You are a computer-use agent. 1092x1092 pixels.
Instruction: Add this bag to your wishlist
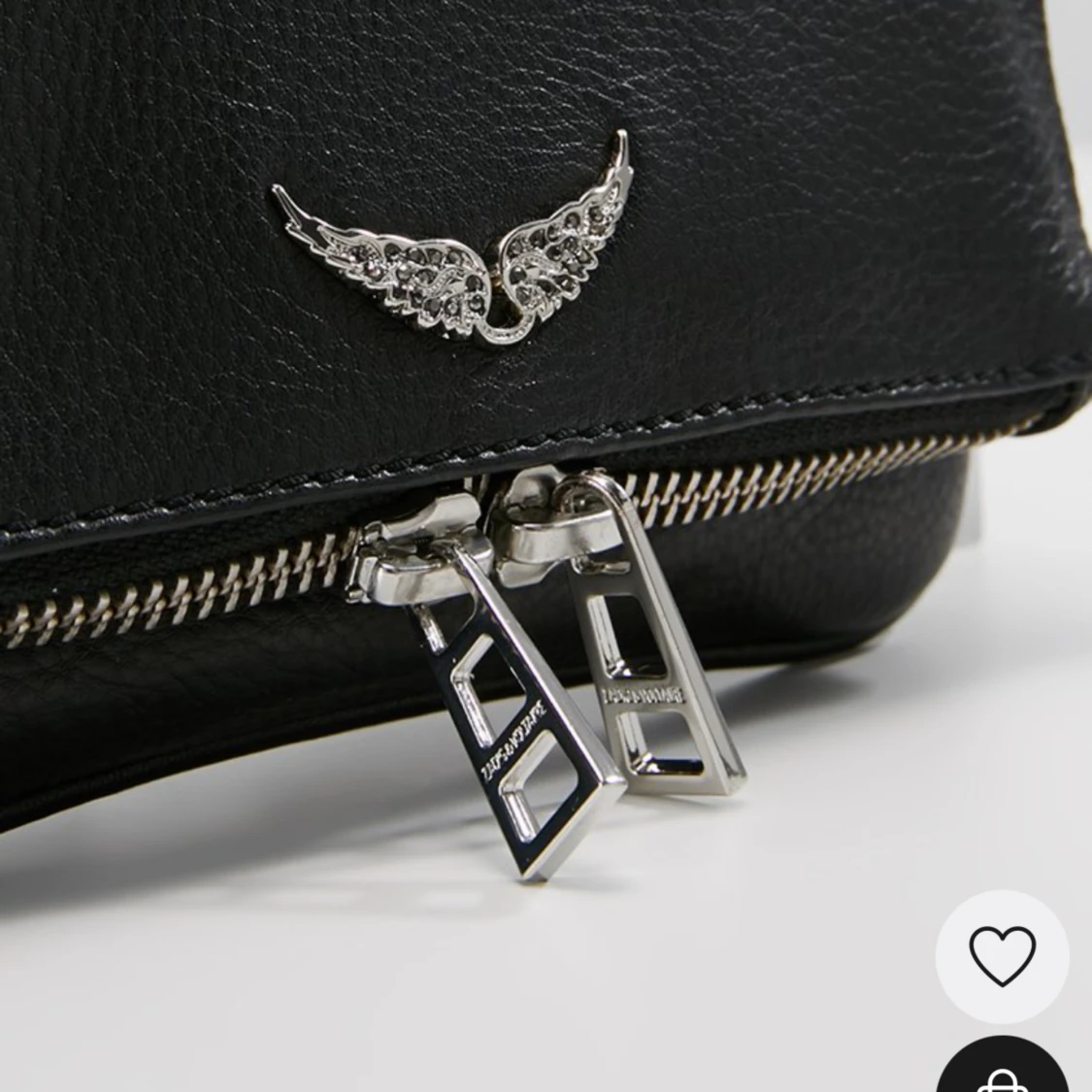point(1002,956)
